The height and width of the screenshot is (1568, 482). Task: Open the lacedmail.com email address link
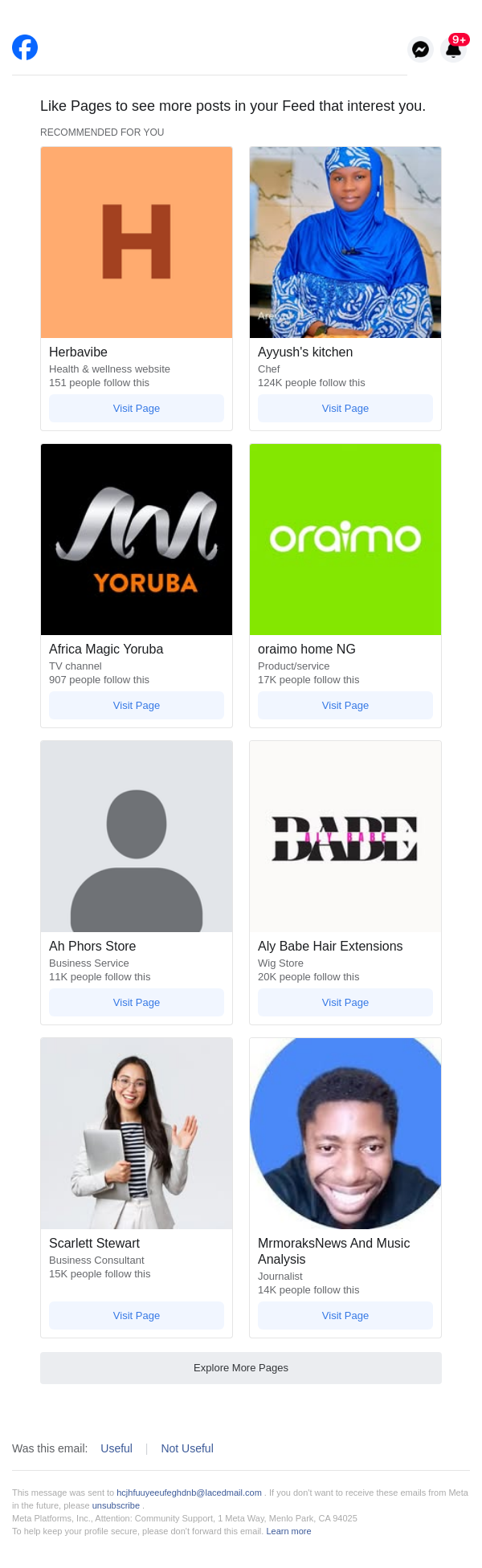[x=189, y=1493]
